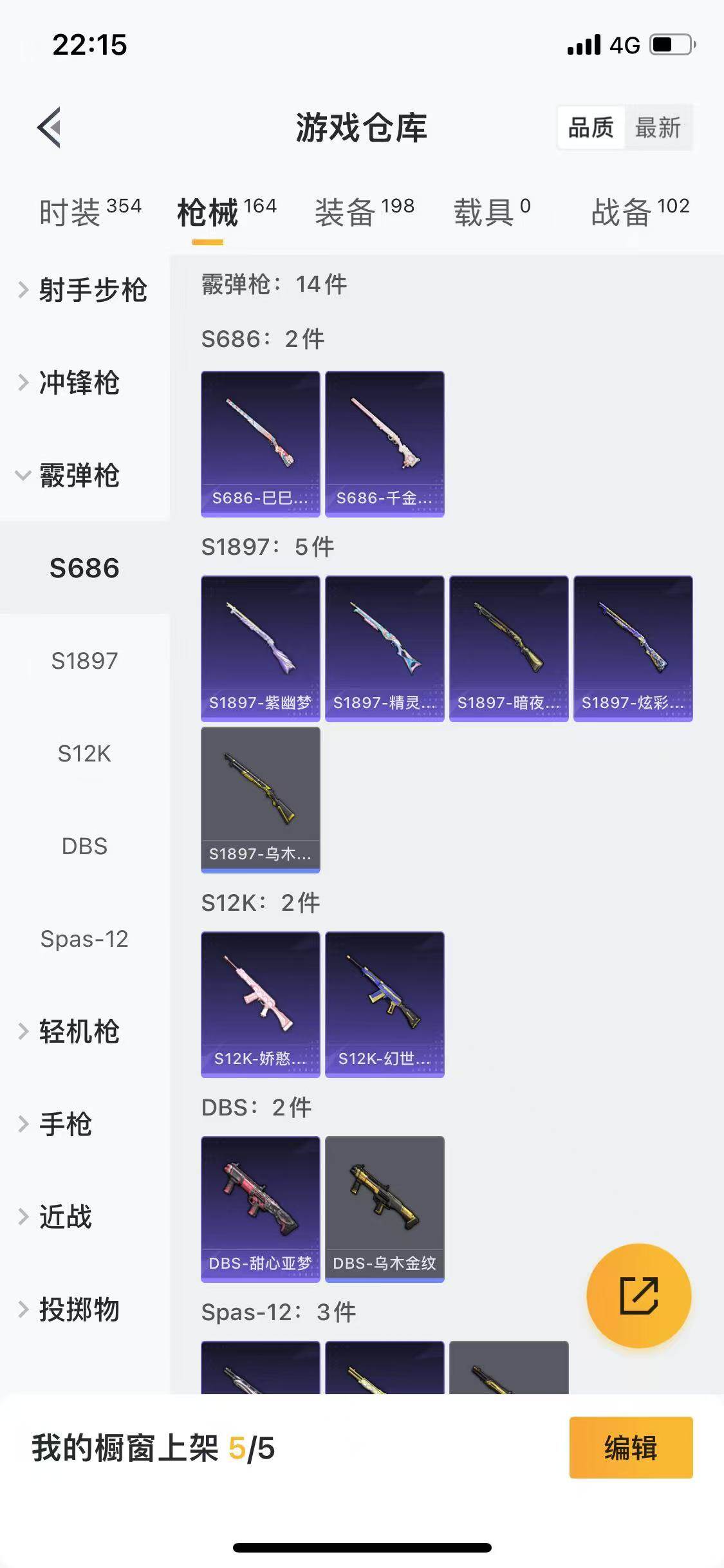Select DBS in the sidebar
The height and width of the screenshot is (1568, 724).
[84, 846]
